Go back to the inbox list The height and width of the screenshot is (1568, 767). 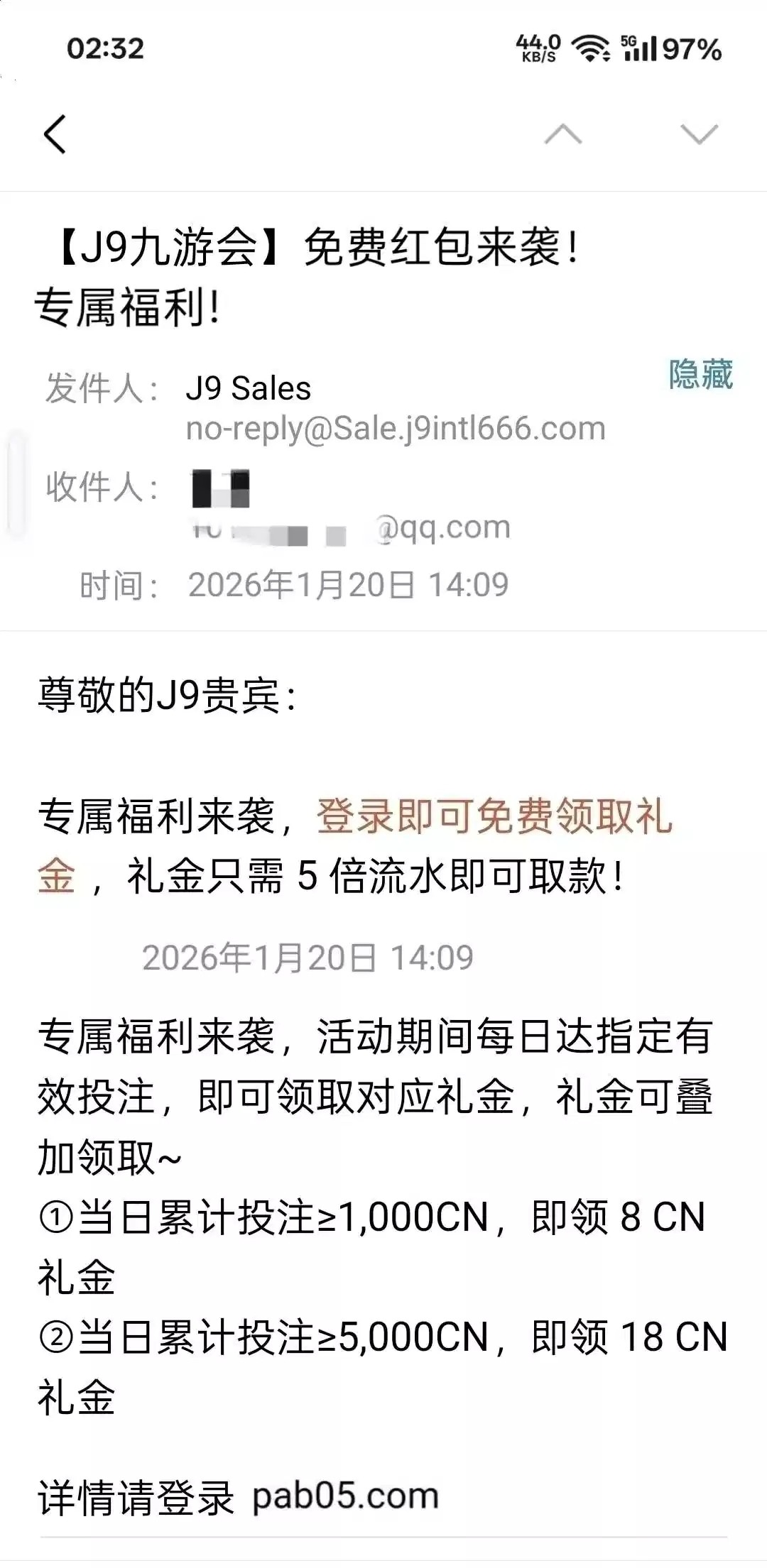(55, 134)
